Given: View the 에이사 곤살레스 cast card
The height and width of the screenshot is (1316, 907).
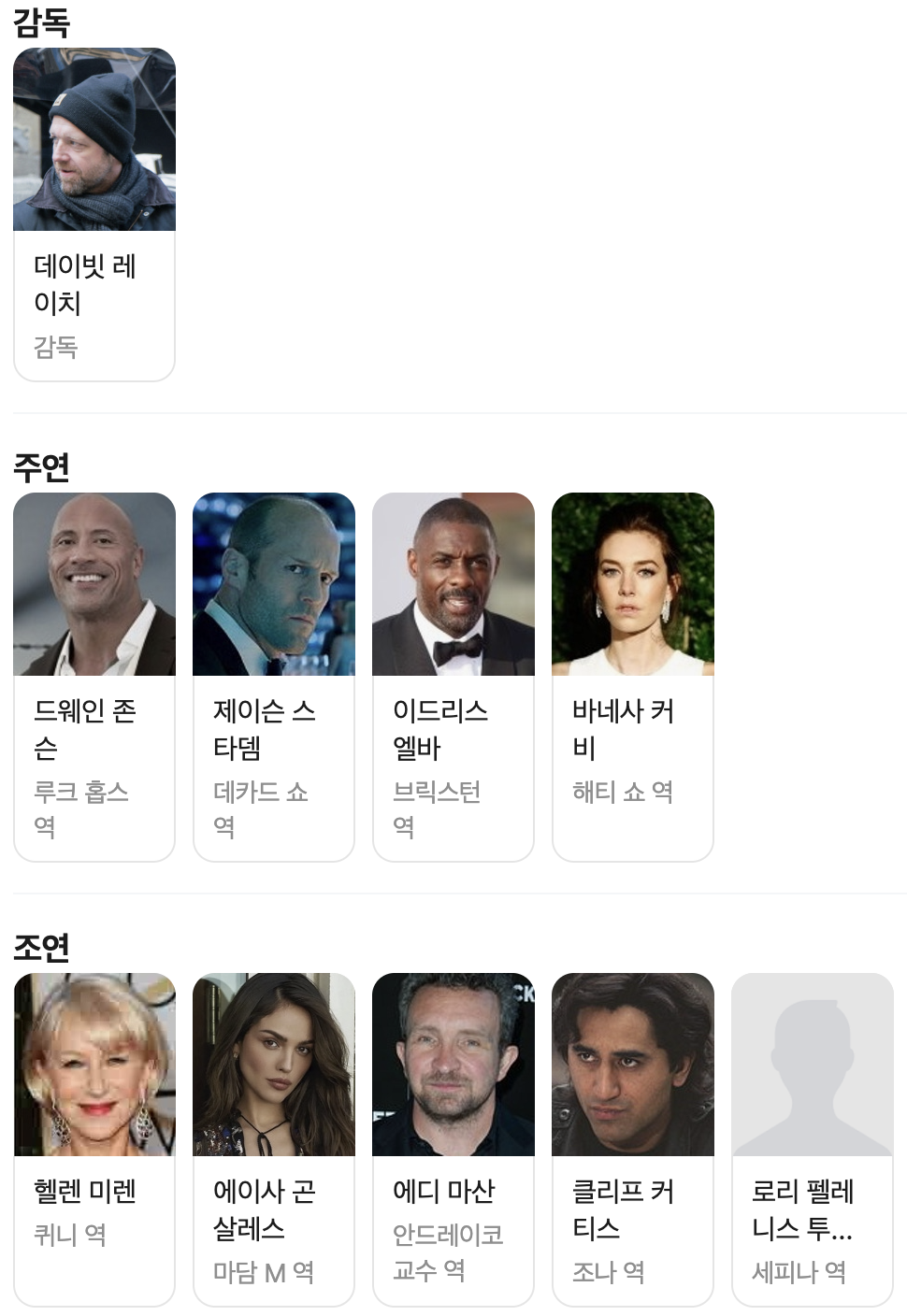Looking at the screenshot, I should [x=274, y=1138].
